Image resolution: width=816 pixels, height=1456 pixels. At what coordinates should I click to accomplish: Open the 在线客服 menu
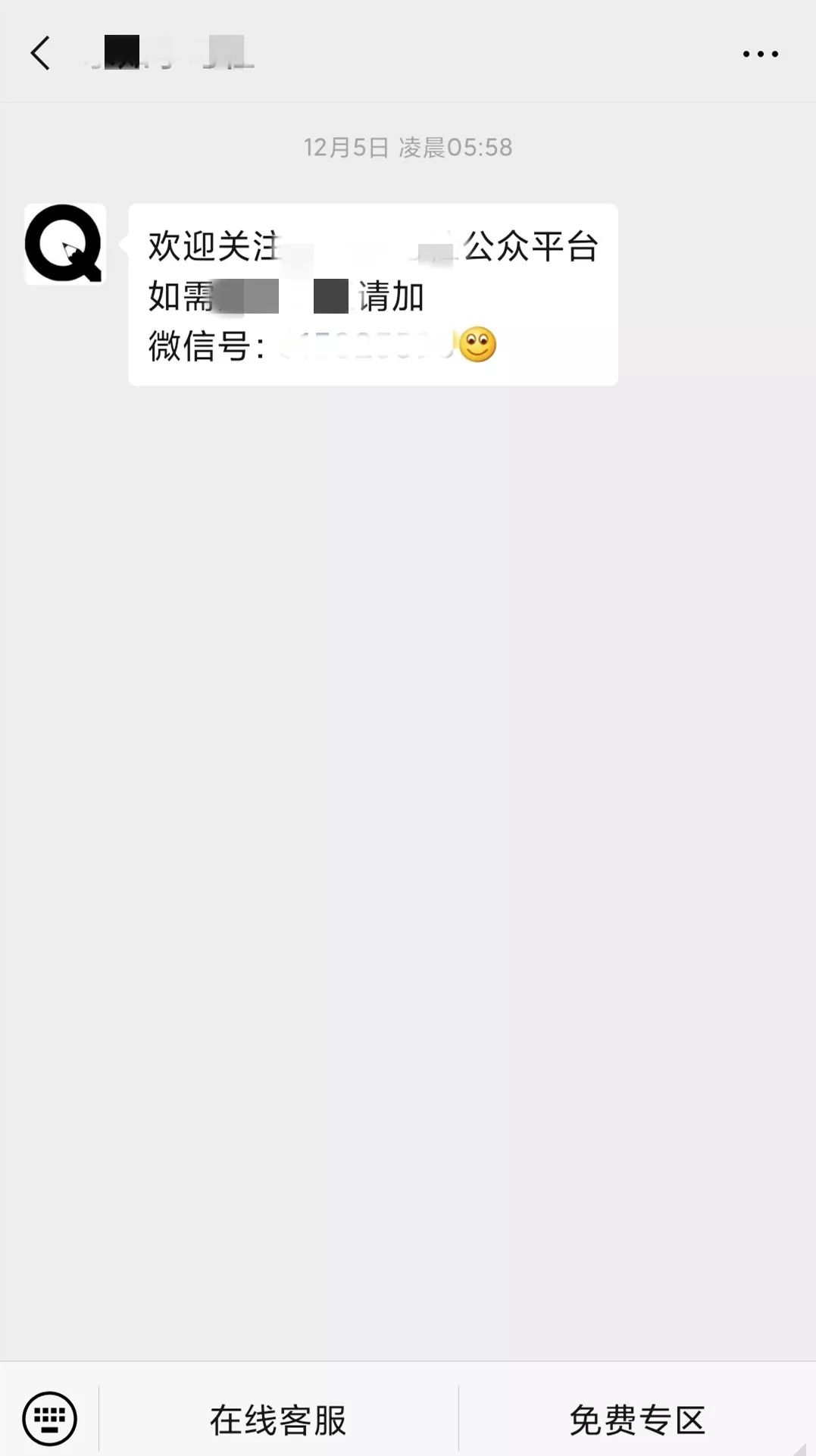(x=278, y=1420)
